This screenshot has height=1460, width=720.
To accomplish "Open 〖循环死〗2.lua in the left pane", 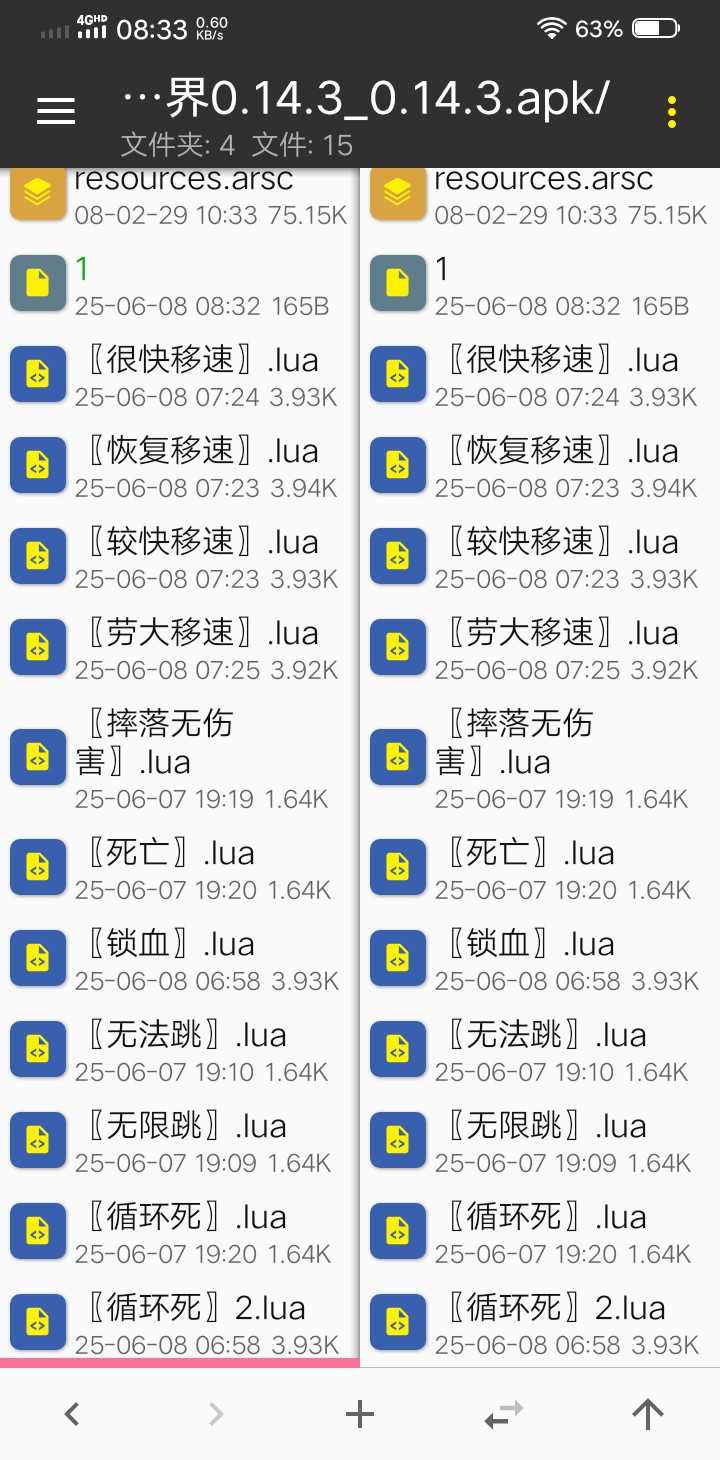I will (x=180, y=1323).
